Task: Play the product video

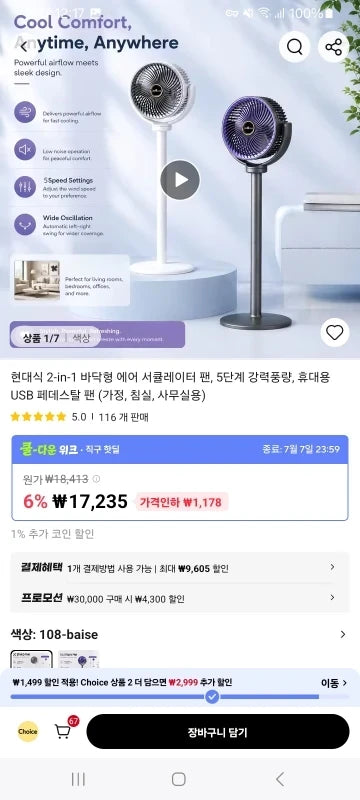Action: (x=181, y=180)
